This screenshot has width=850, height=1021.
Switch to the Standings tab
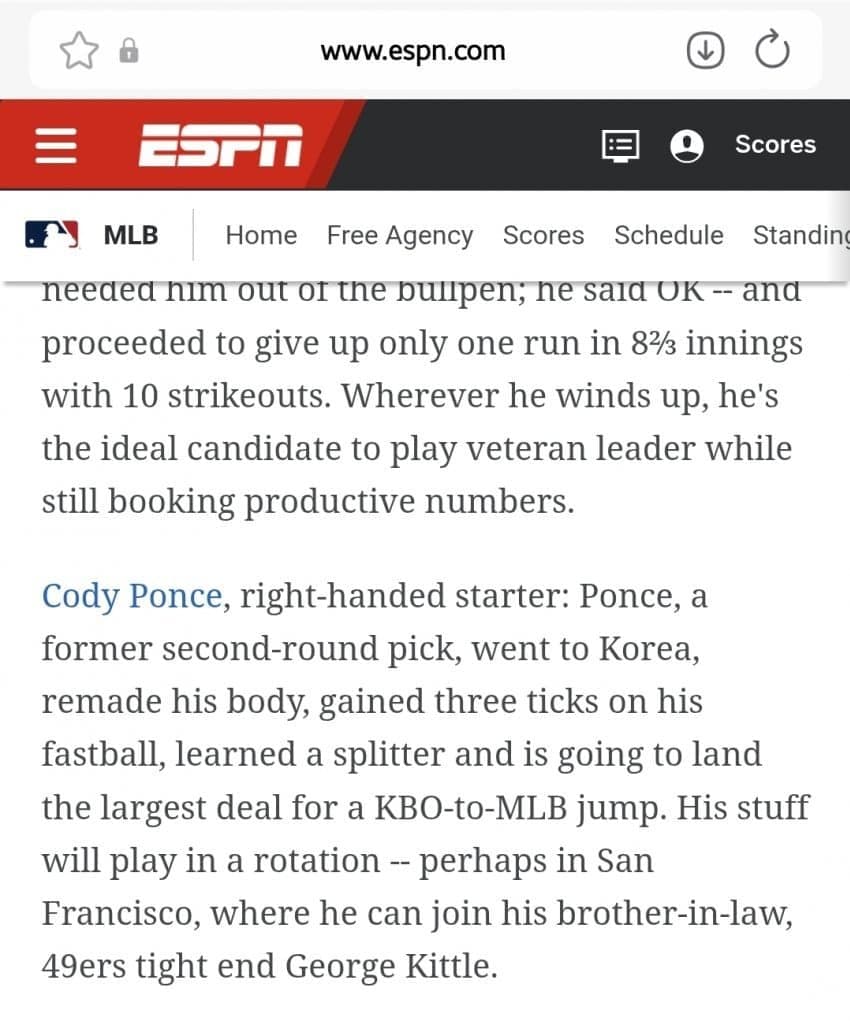click(x=800, y=235)
